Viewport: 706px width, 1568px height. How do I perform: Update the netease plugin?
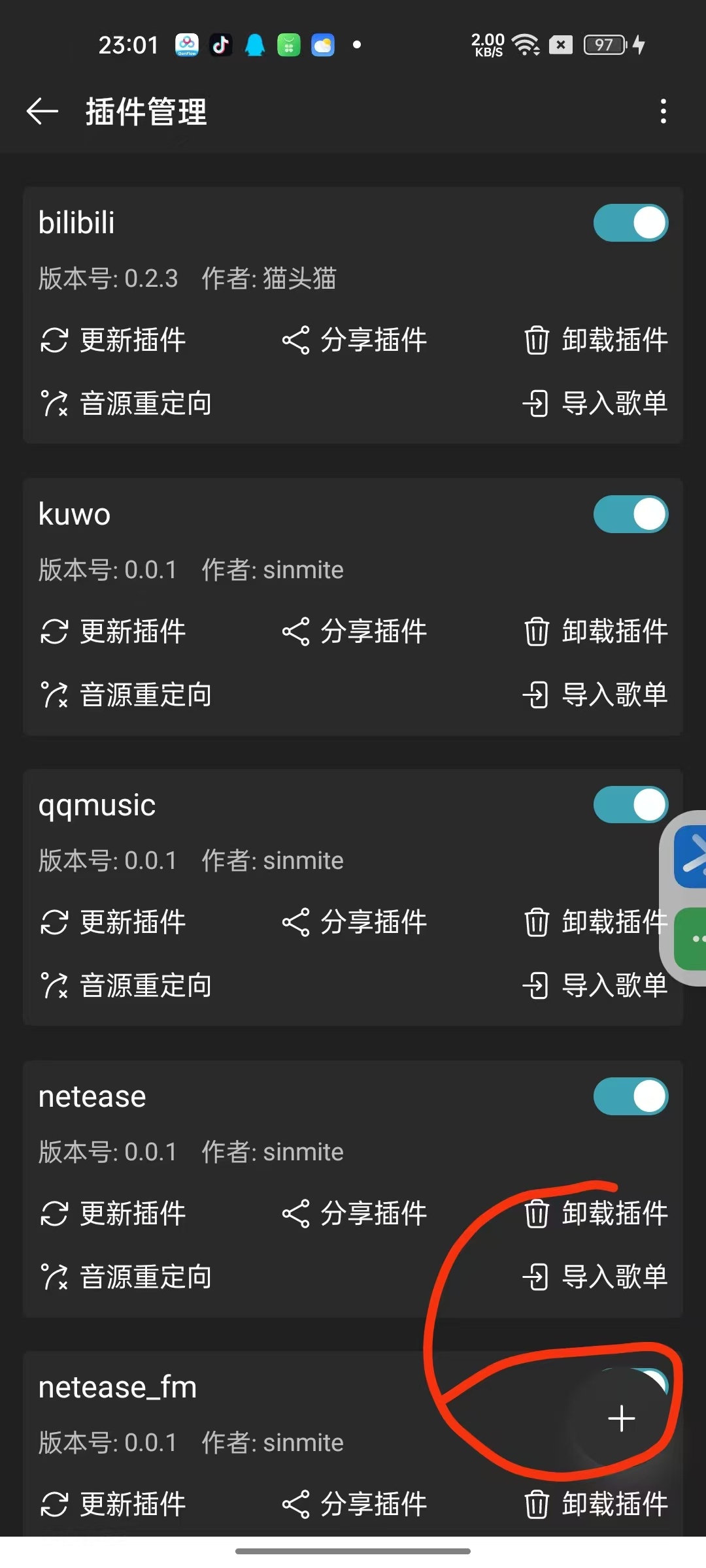[114, 1214]
